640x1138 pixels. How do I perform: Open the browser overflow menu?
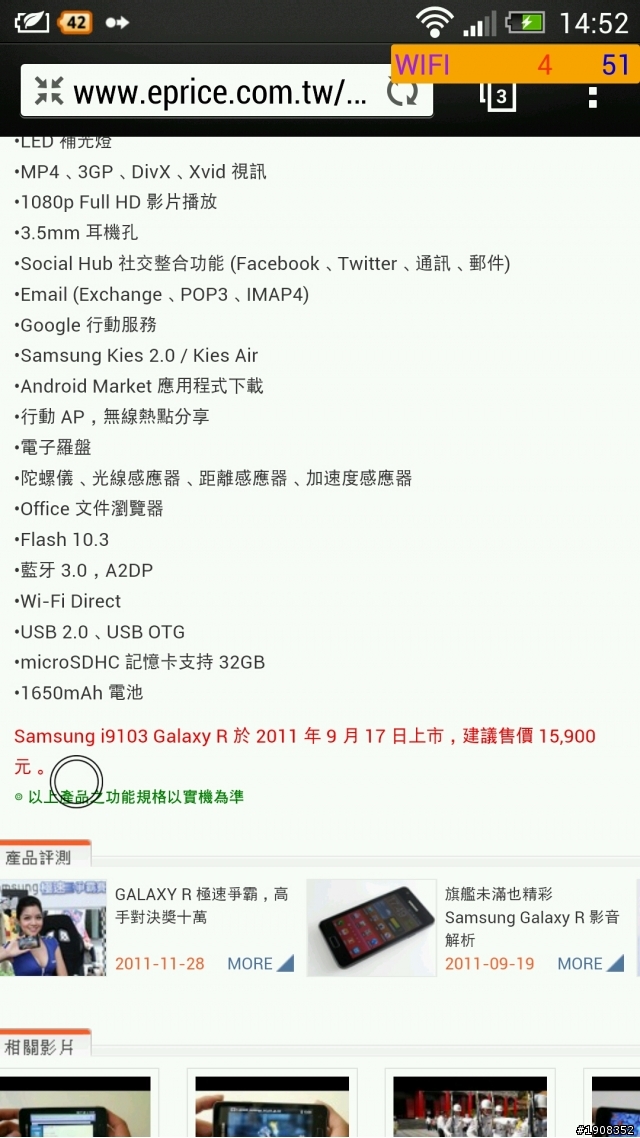[593, 94]
